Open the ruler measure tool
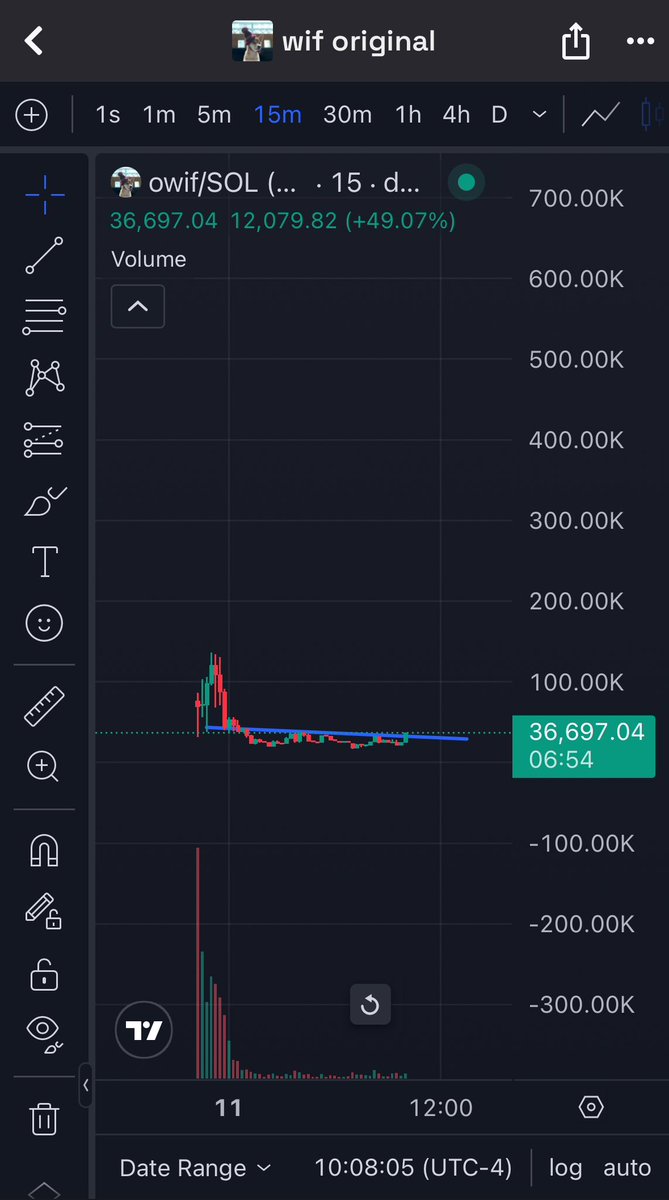The width and height of the screenshot is (669, 1200). coord(44,707)
